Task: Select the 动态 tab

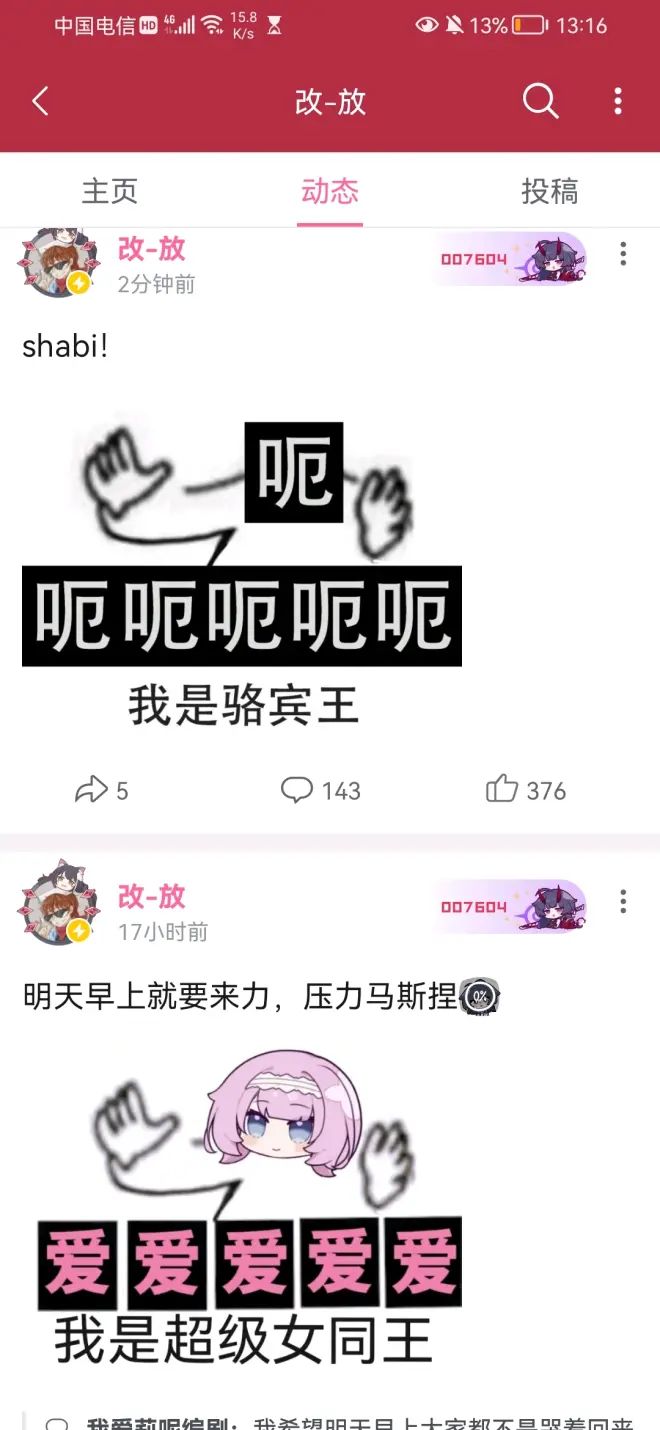Action: 330,191
